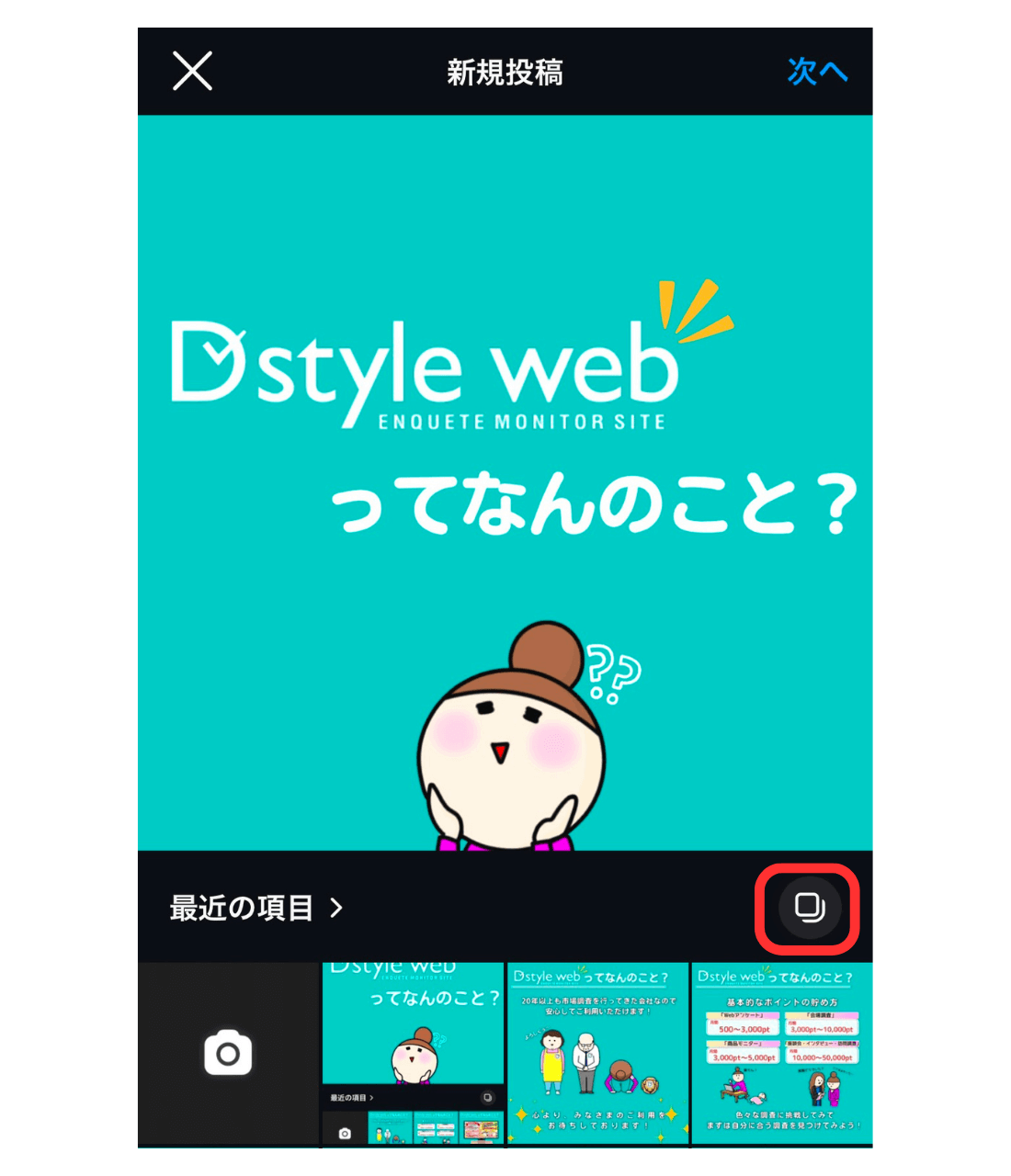The image size is (1011, 1176).
Task: Enable multiple photo selection icon
Action: click(809, 908)
